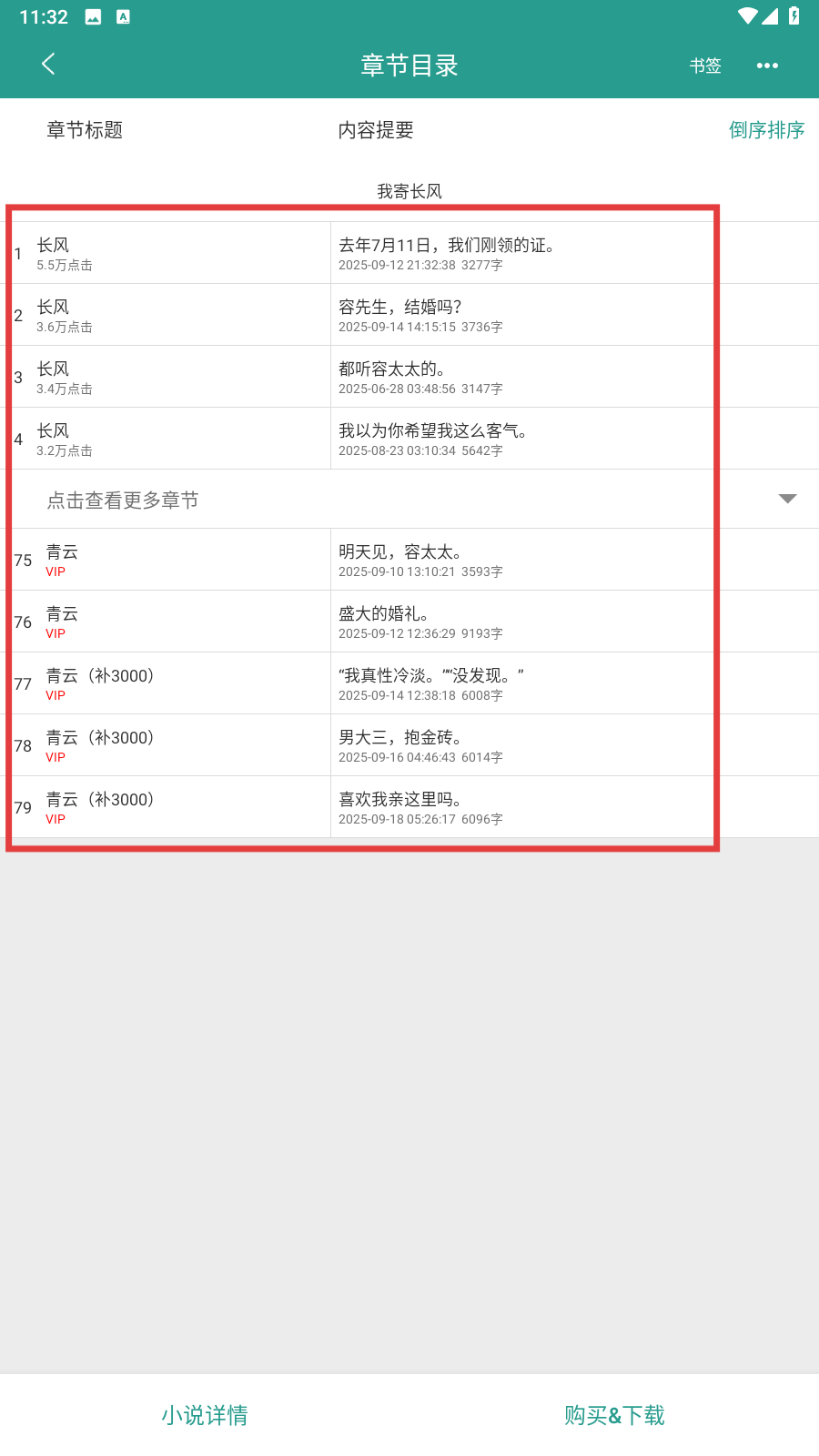The width and height of the screenshot is (819, 1456).
Task: Open the three-dot overflow menu
Action: point(767,66)
